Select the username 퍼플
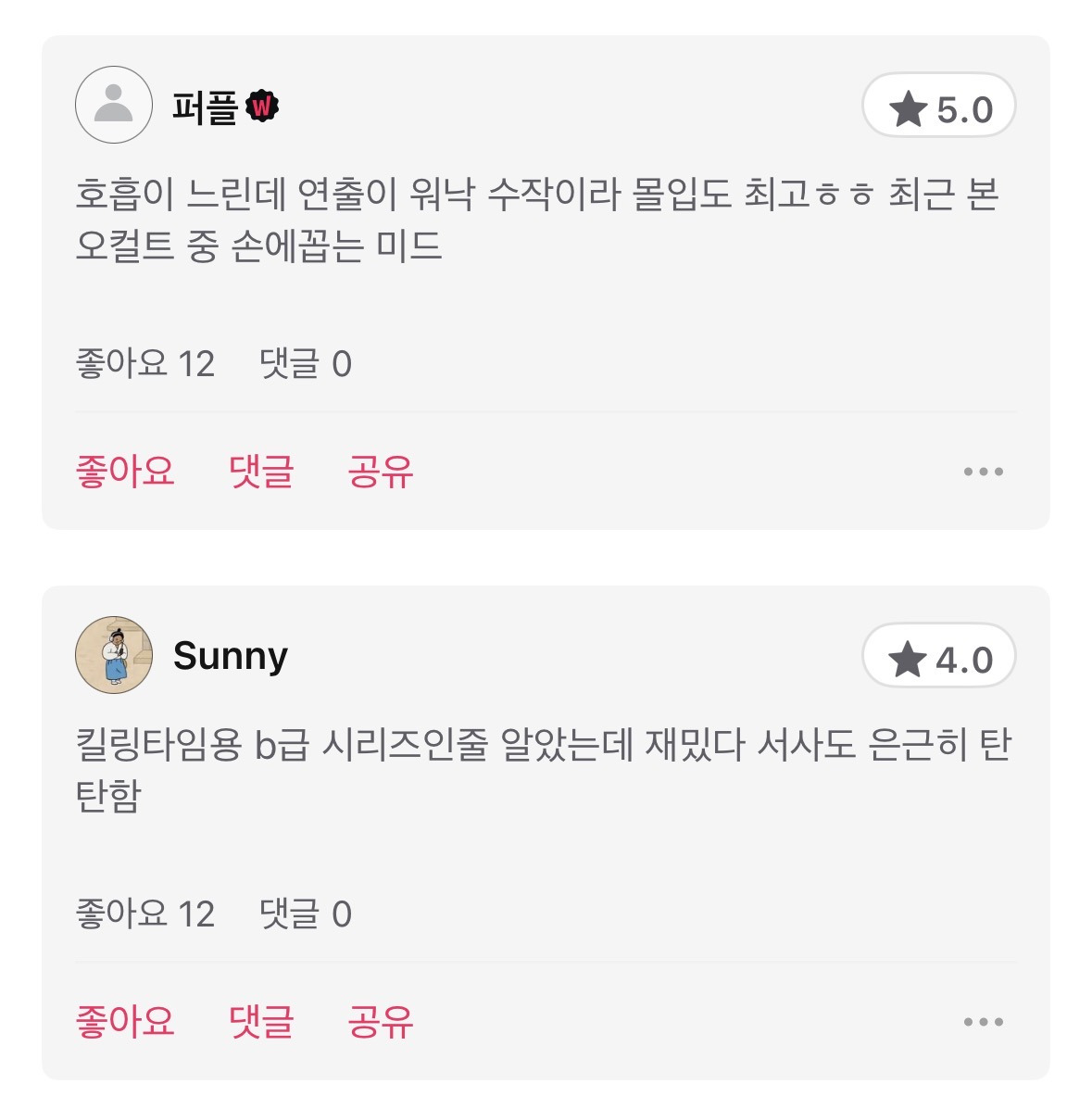 206,107
